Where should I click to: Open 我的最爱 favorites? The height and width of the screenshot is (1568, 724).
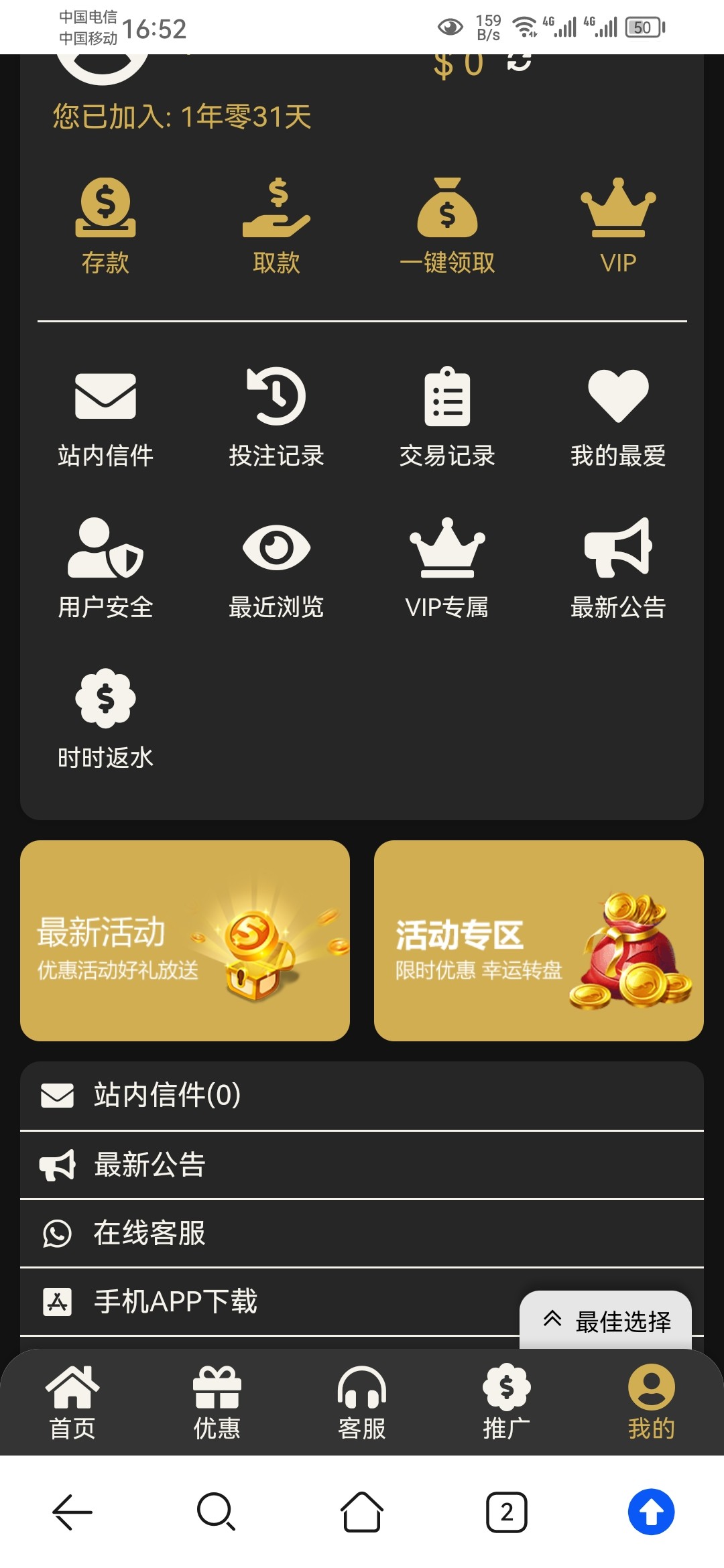(x=618, y=416)
